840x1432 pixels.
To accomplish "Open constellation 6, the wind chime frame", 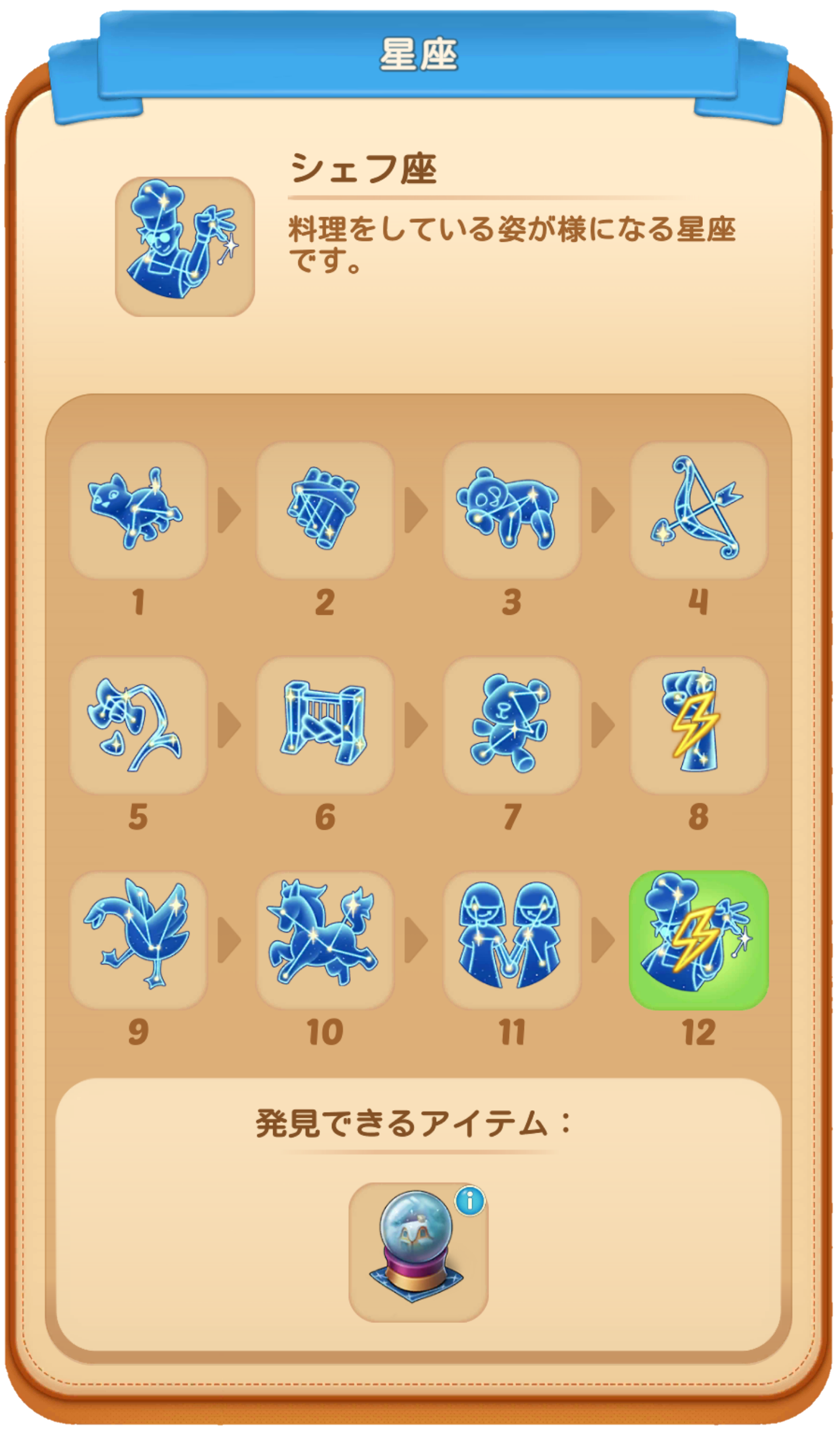I will 325,725.
